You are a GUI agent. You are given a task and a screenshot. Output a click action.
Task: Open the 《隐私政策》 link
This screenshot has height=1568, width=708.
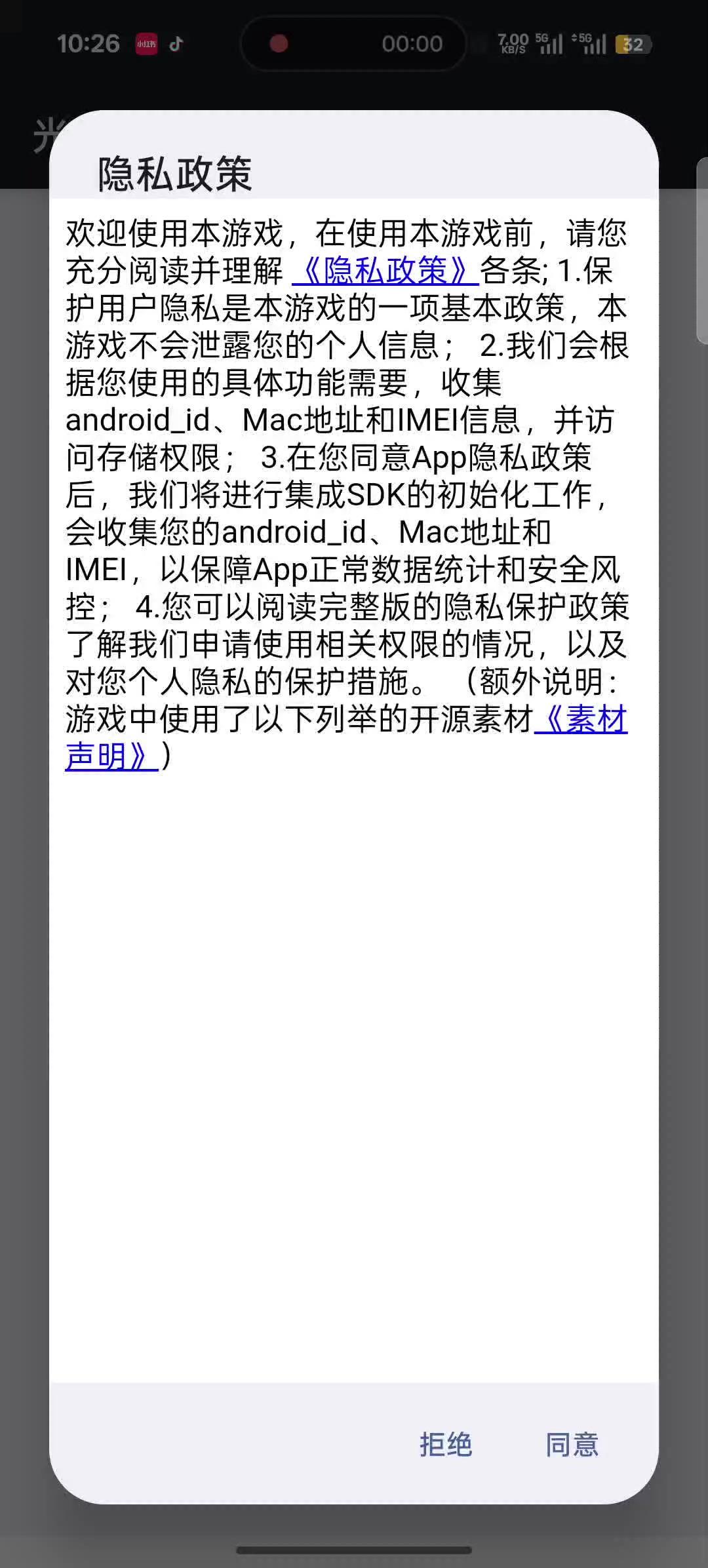coord(385,271)
